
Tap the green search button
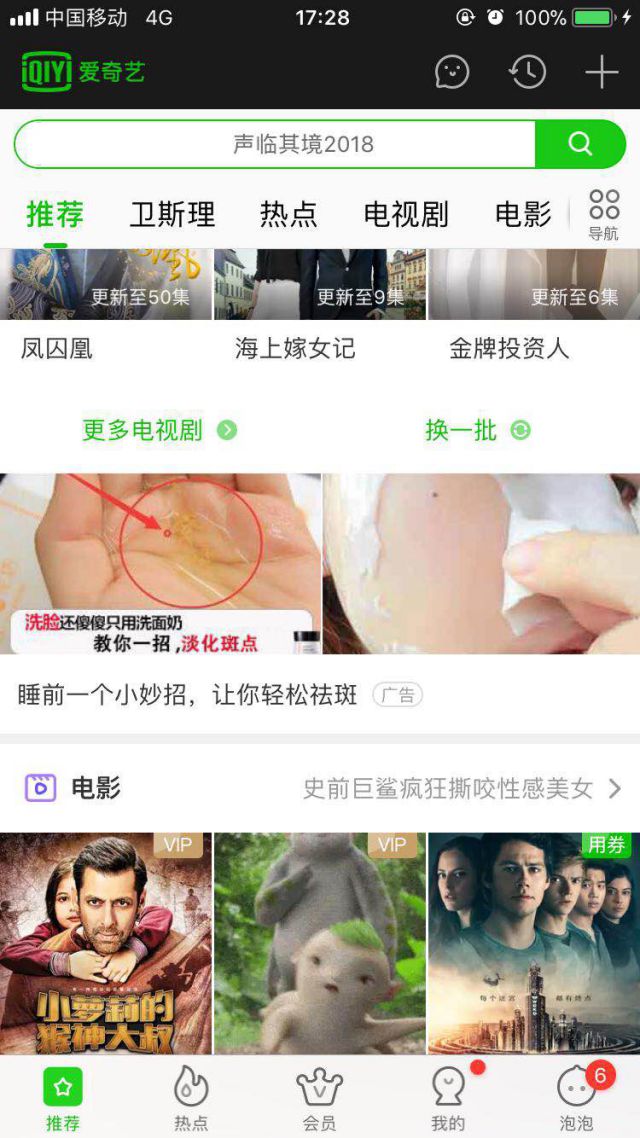(x=580, y=144)
